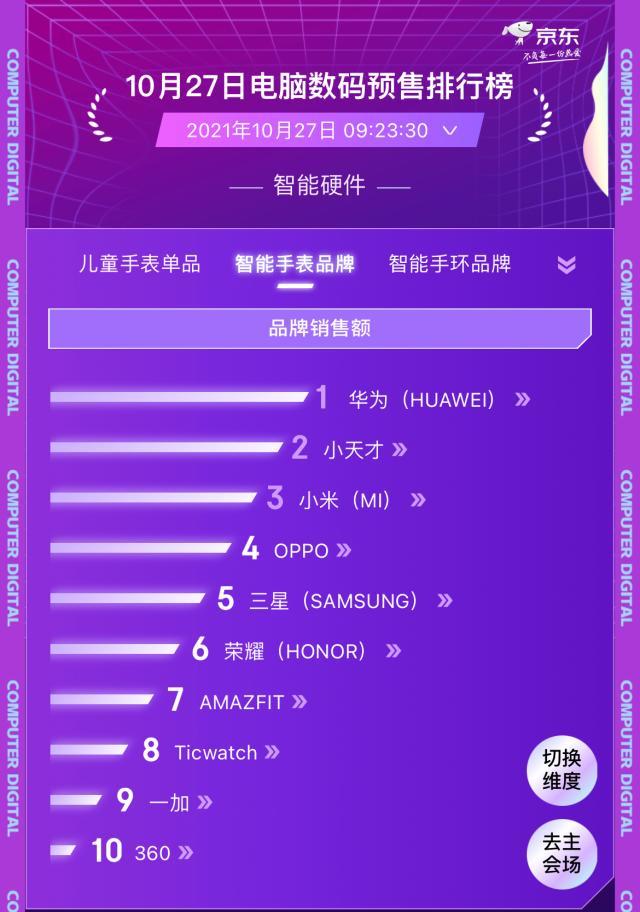The image size is (640, 912).
Task: Select the 智能手表品牌 tab
Action: 295,264
